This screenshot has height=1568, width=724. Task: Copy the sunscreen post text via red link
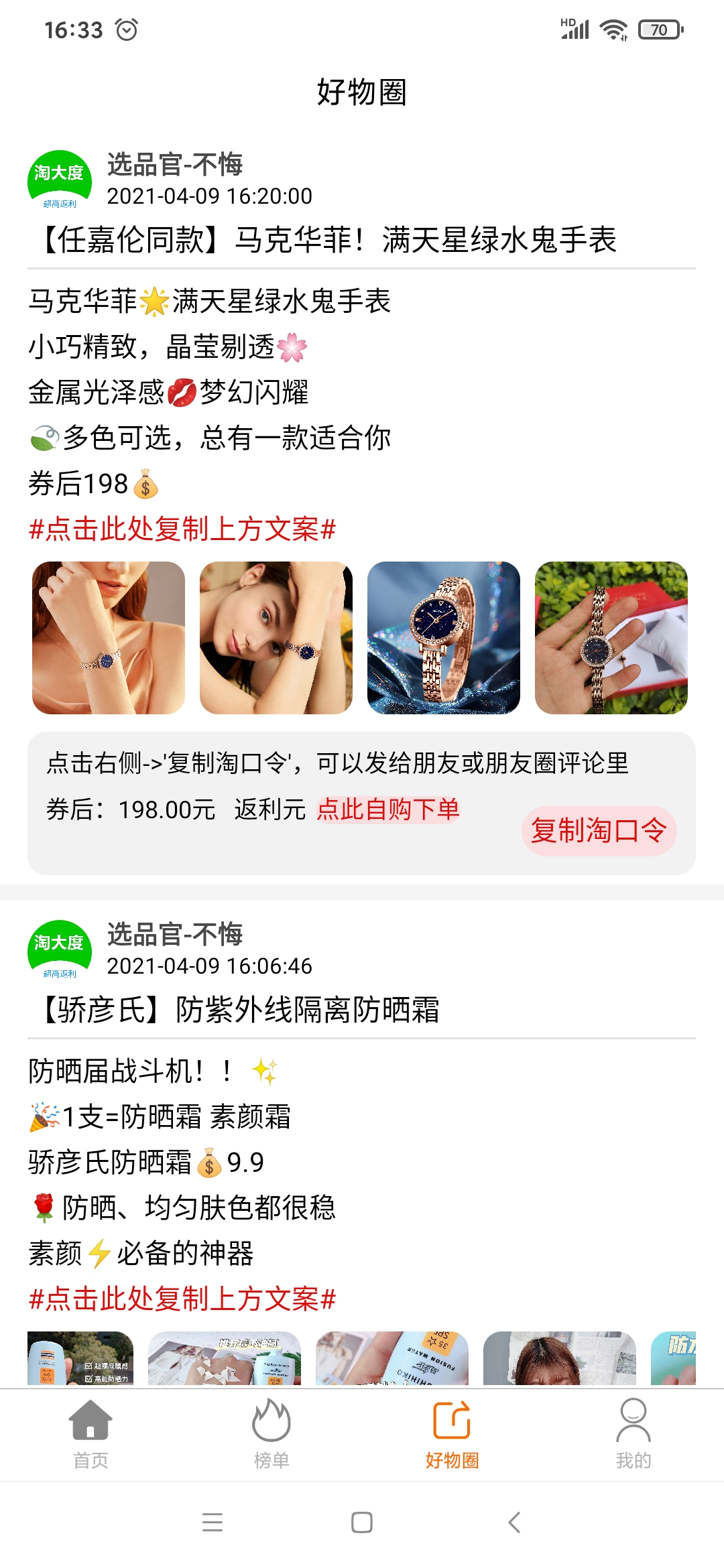point(182,1299)
